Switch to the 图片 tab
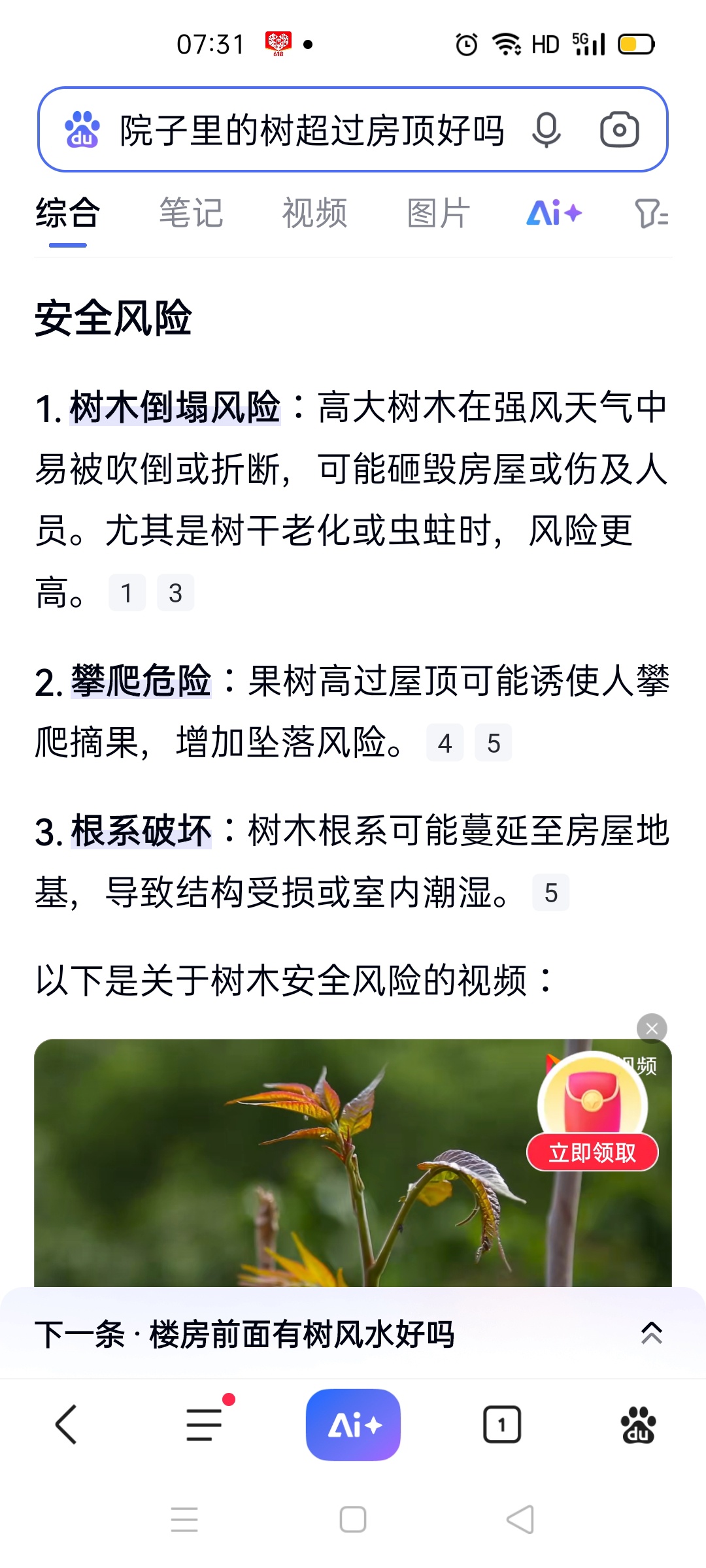 pos(438,214)
